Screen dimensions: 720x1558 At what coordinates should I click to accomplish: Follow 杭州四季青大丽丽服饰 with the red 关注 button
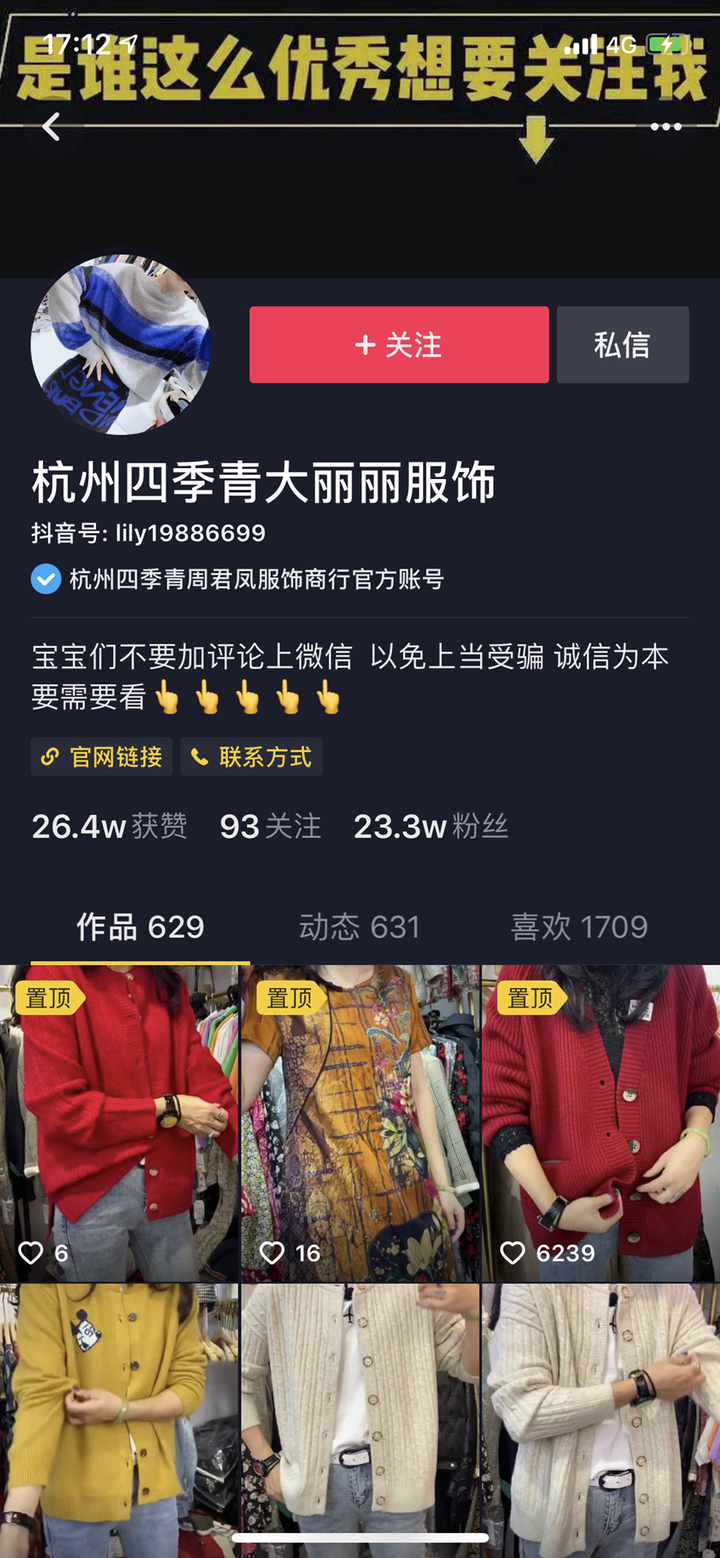point(399,345)
